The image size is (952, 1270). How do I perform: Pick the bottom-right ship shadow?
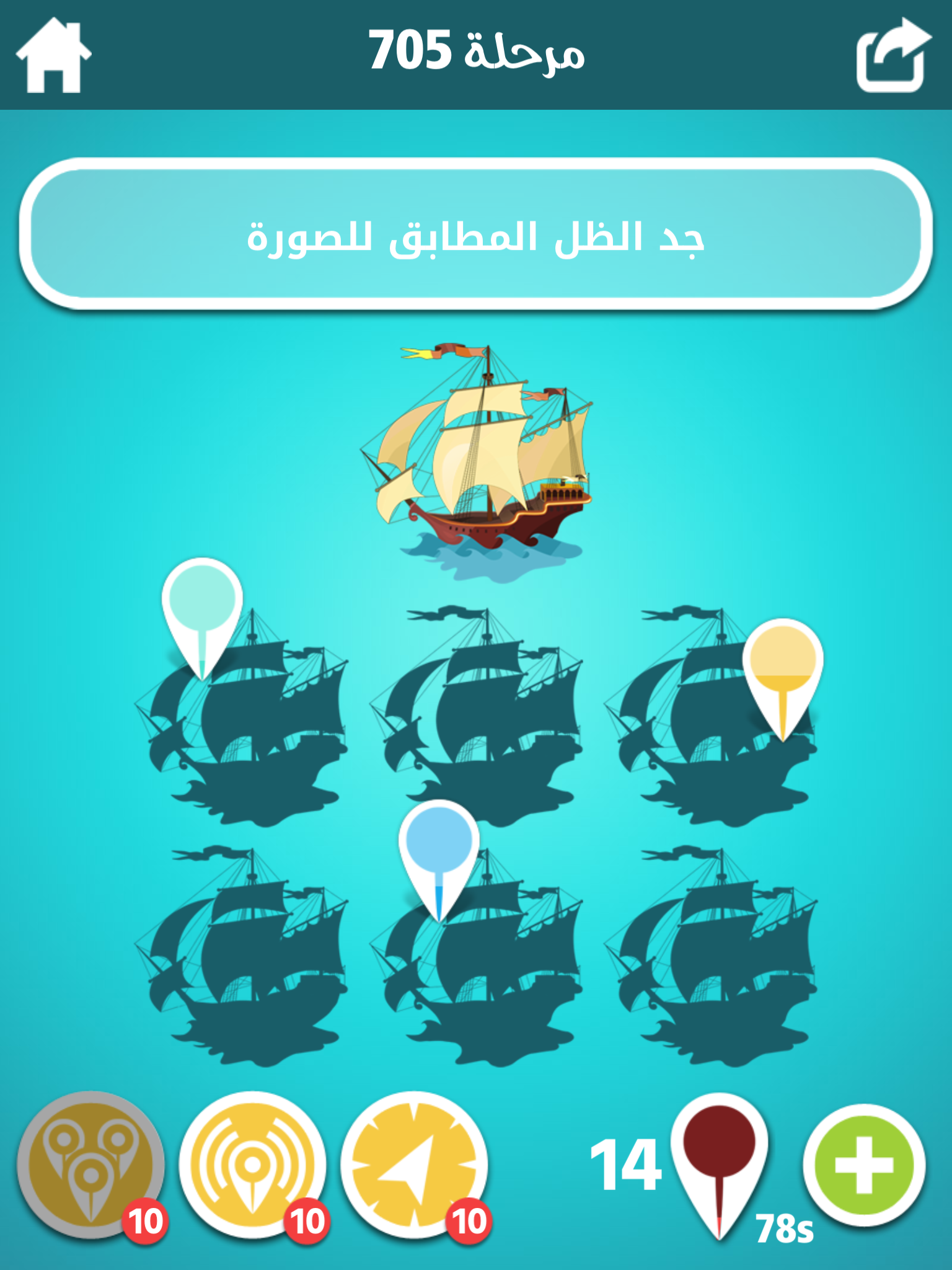[710, 957]
